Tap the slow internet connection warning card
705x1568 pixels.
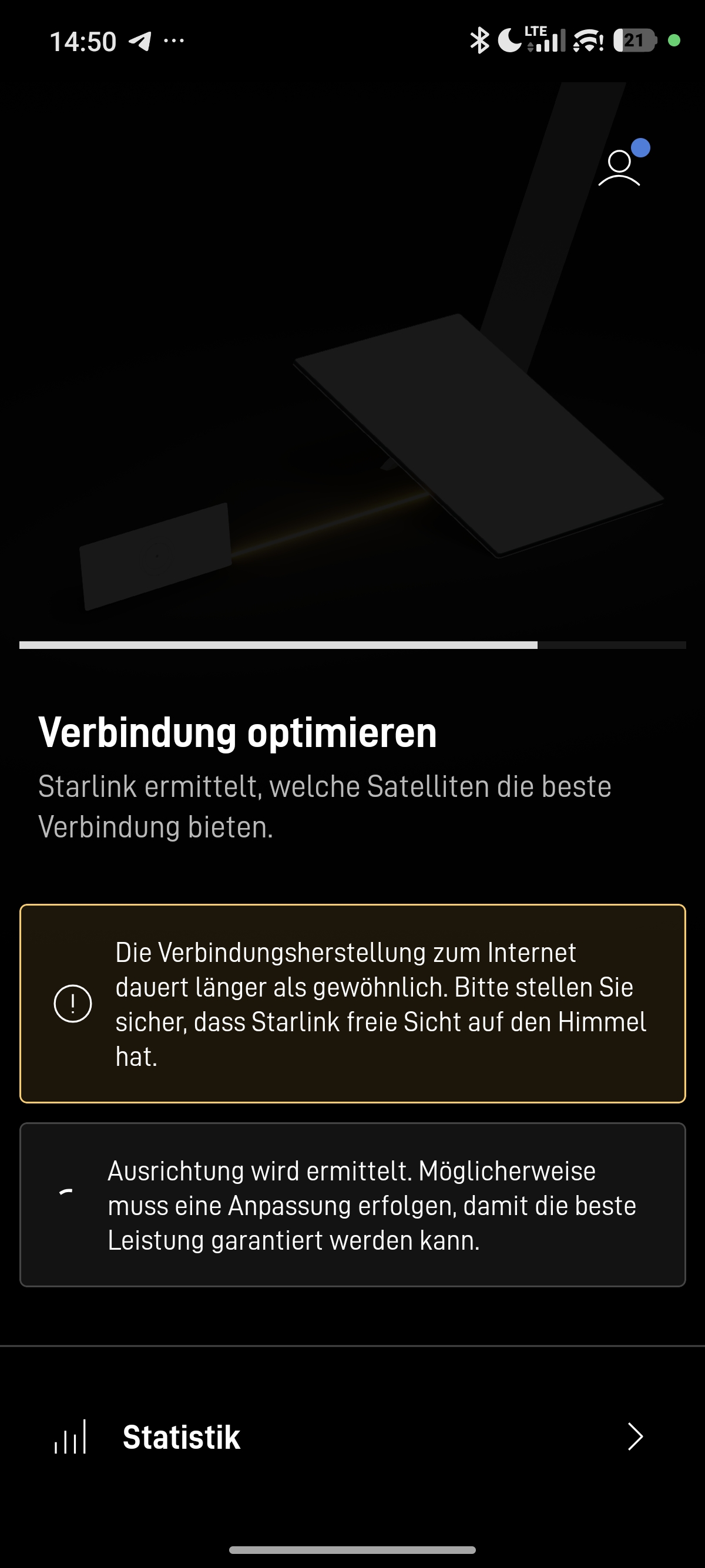pos(352,1003)
